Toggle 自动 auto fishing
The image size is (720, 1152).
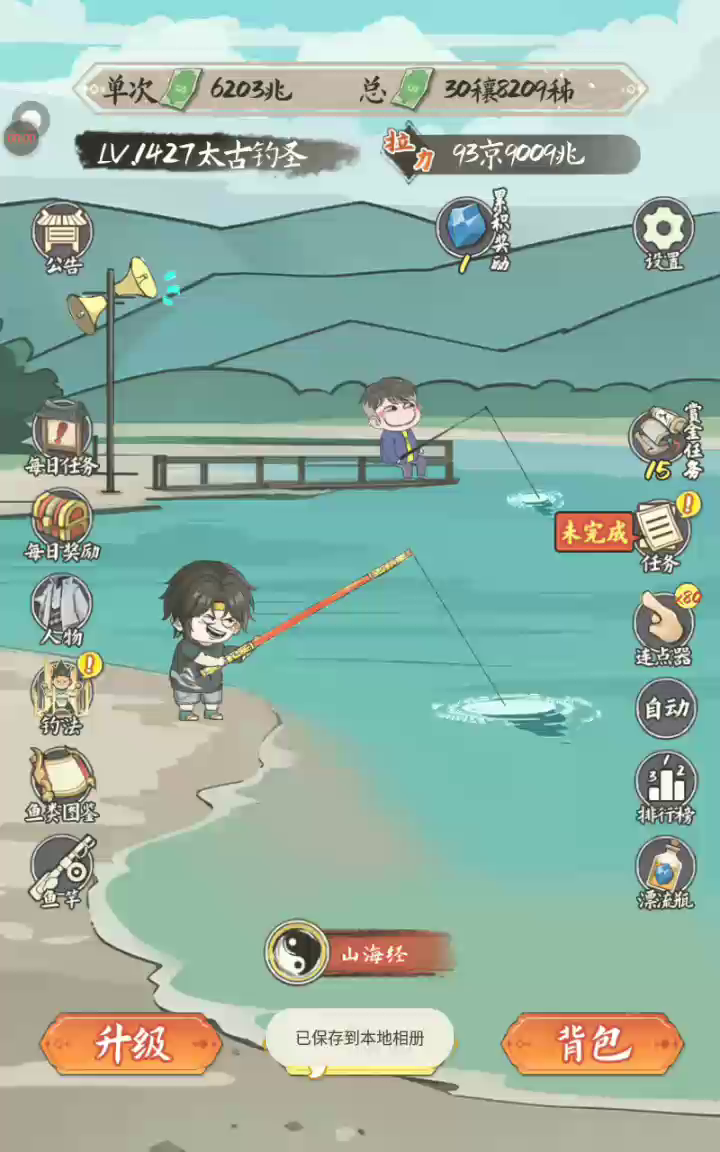coord(666,709)
